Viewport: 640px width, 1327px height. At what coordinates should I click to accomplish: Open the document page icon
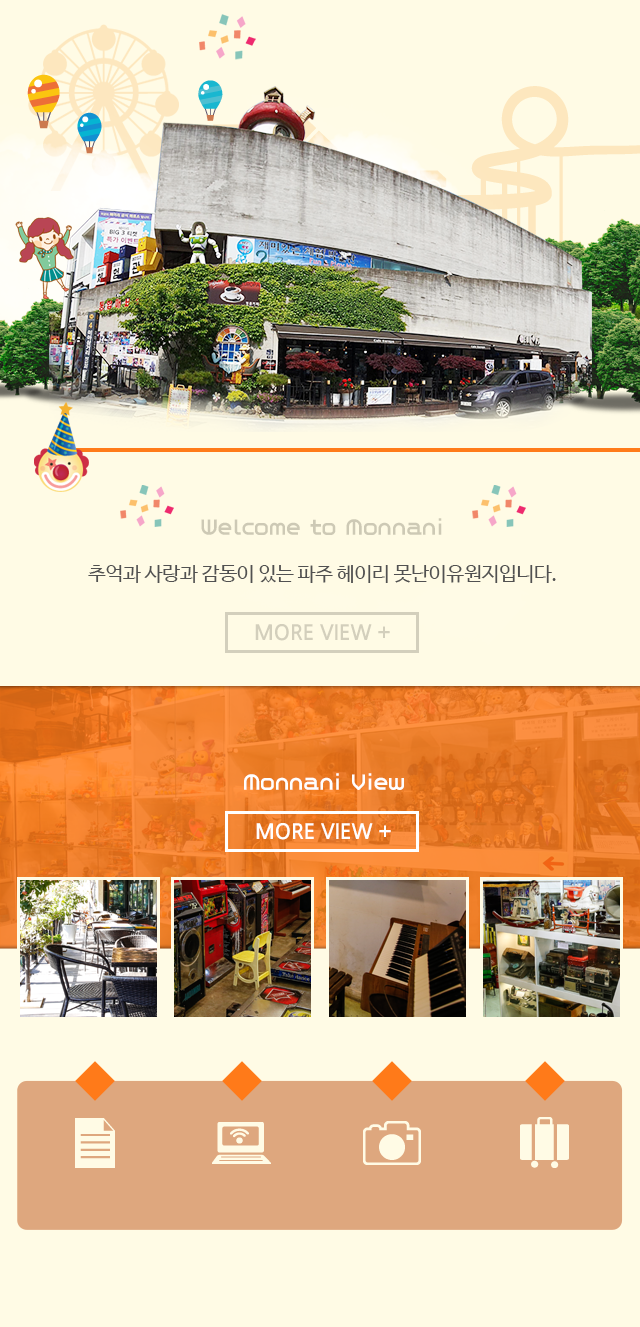[x=95, y=1143]
